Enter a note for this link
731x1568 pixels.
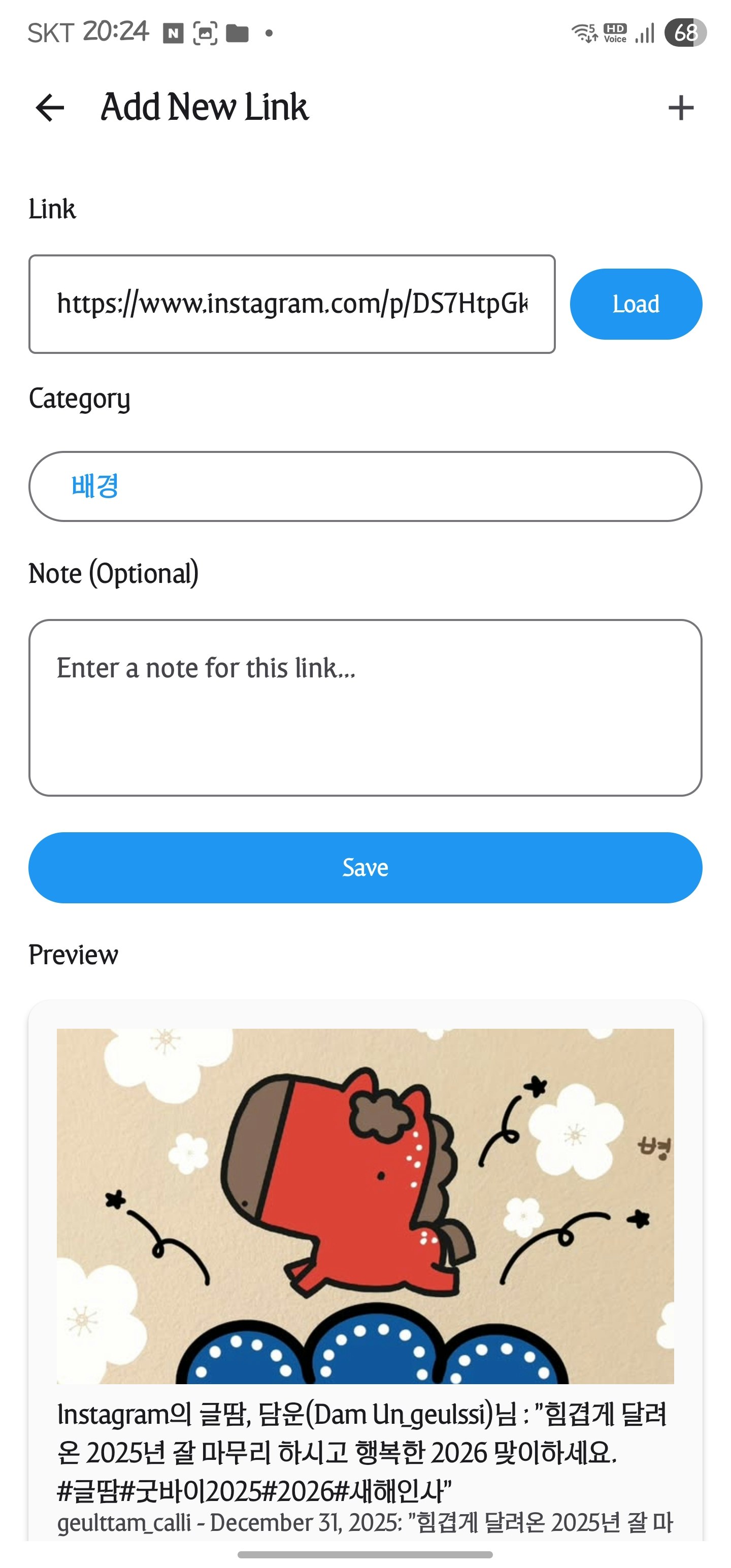click(x=365, y=707)
